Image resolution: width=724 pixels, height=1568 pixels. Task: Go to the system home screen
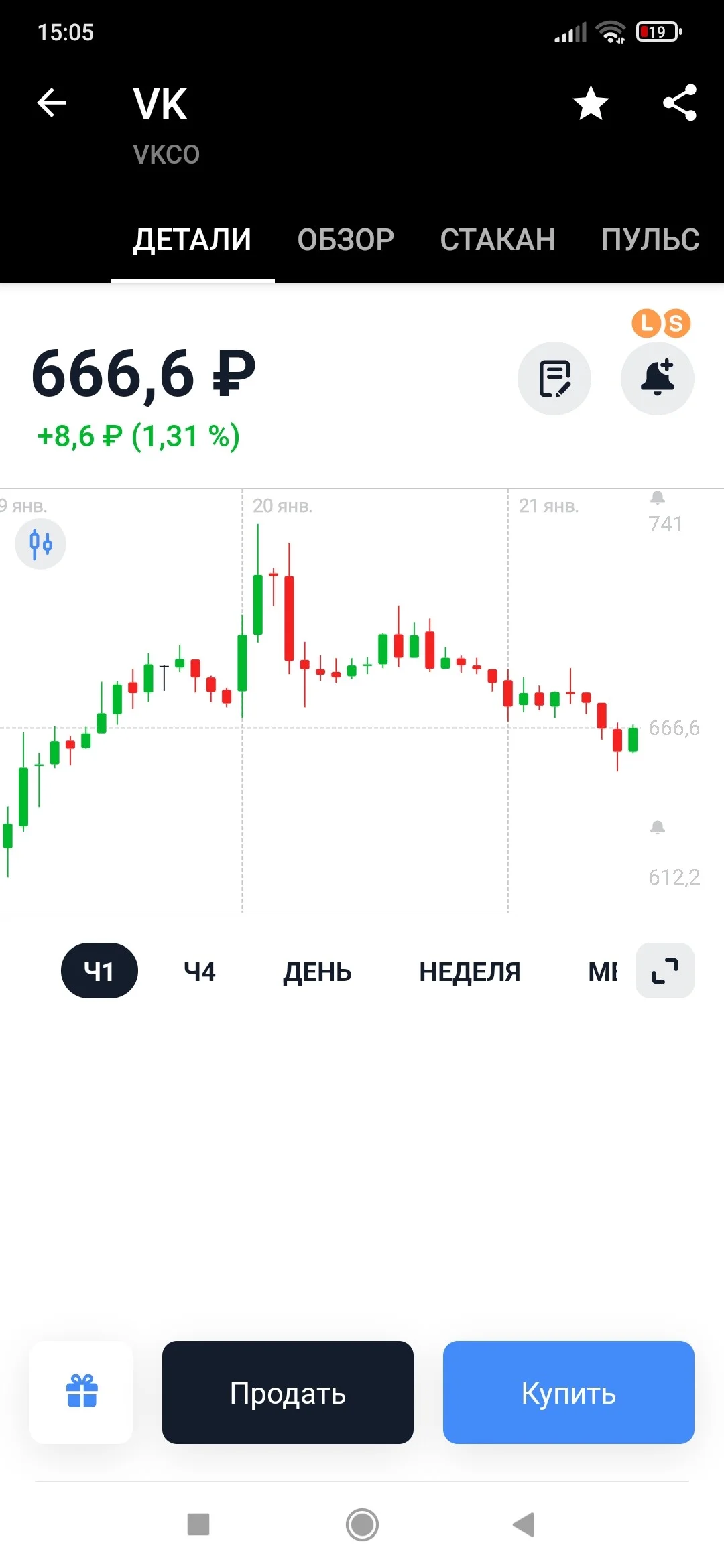tap(362, 1524)
